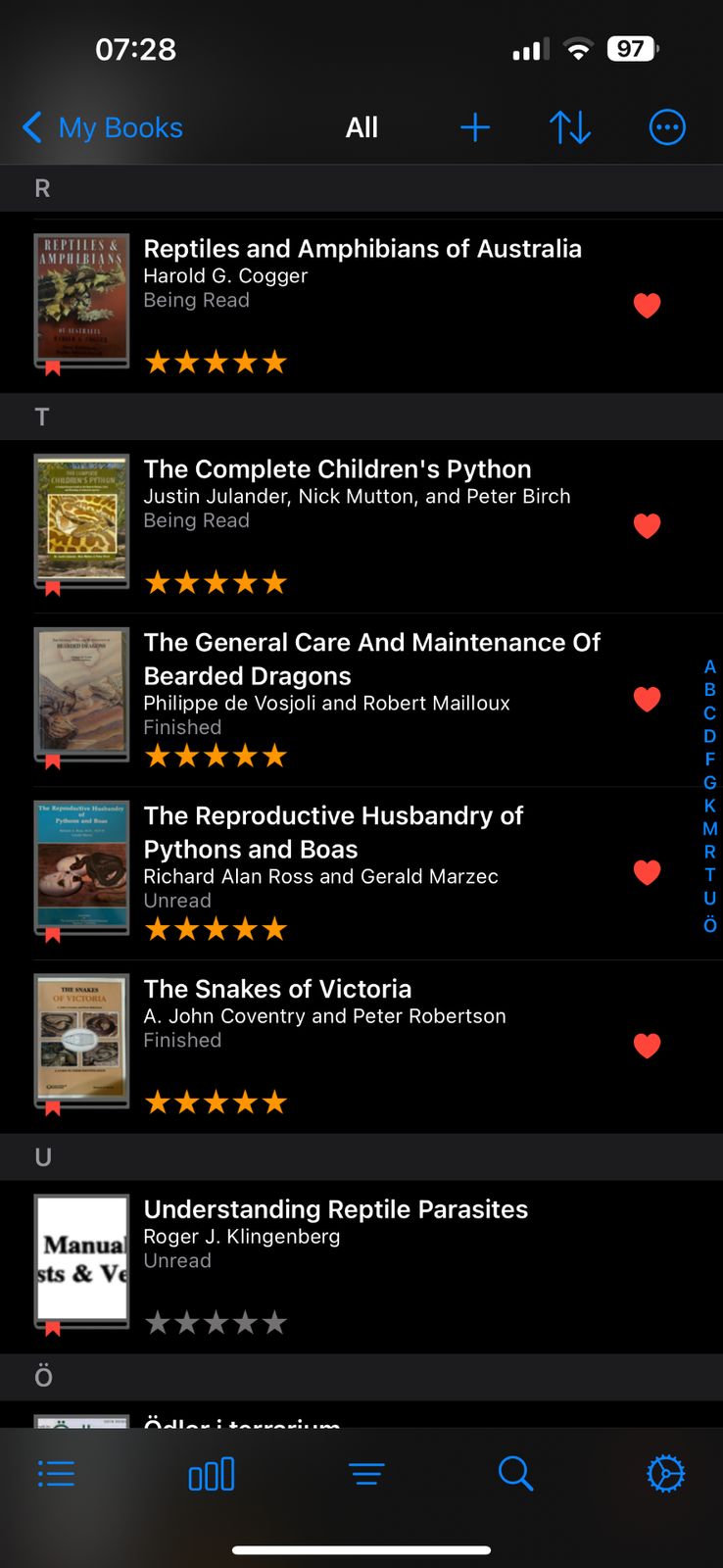This screenshot has height=1568, width=723.
Task: Add a new book with the plus icon
Action: click(475, 127)
